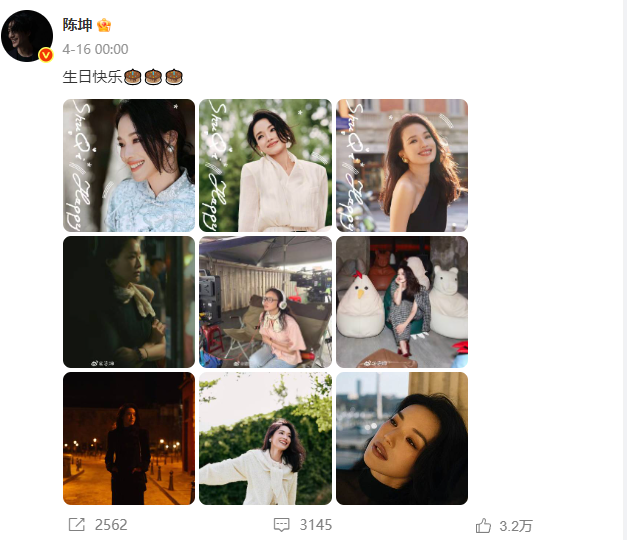The height and width of the screenshot is (540, 627).
Task: View night street photo in black coat
Action: pos(129,438)
